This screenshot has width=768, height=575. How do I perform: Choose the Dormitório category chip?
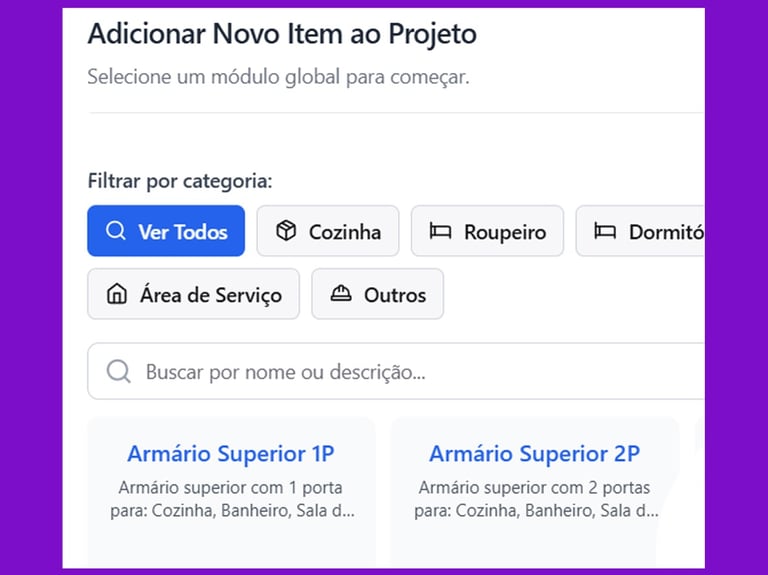(641, 231)
